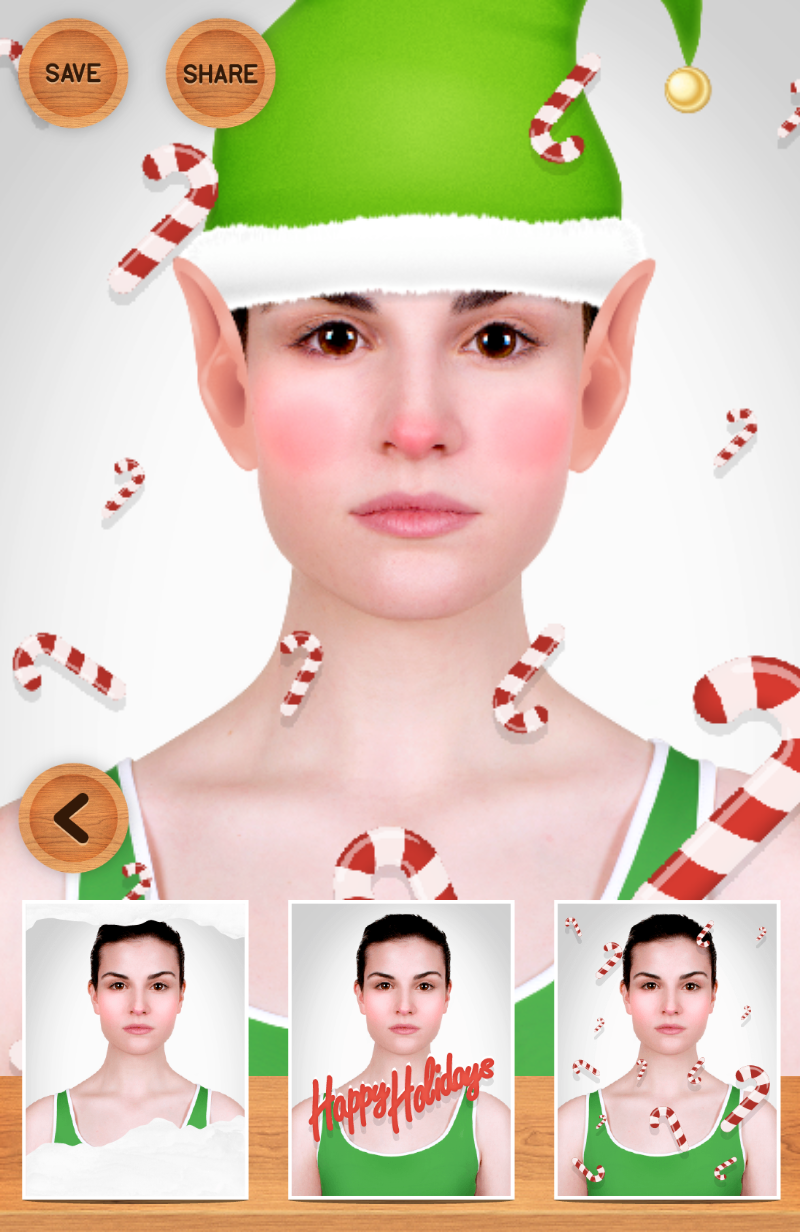Image resolution: width=800 pixels, height=1232 pixels.
Task: Go back with the wooden arrow button
Action: pyautogui.click(x=73, y=818)
